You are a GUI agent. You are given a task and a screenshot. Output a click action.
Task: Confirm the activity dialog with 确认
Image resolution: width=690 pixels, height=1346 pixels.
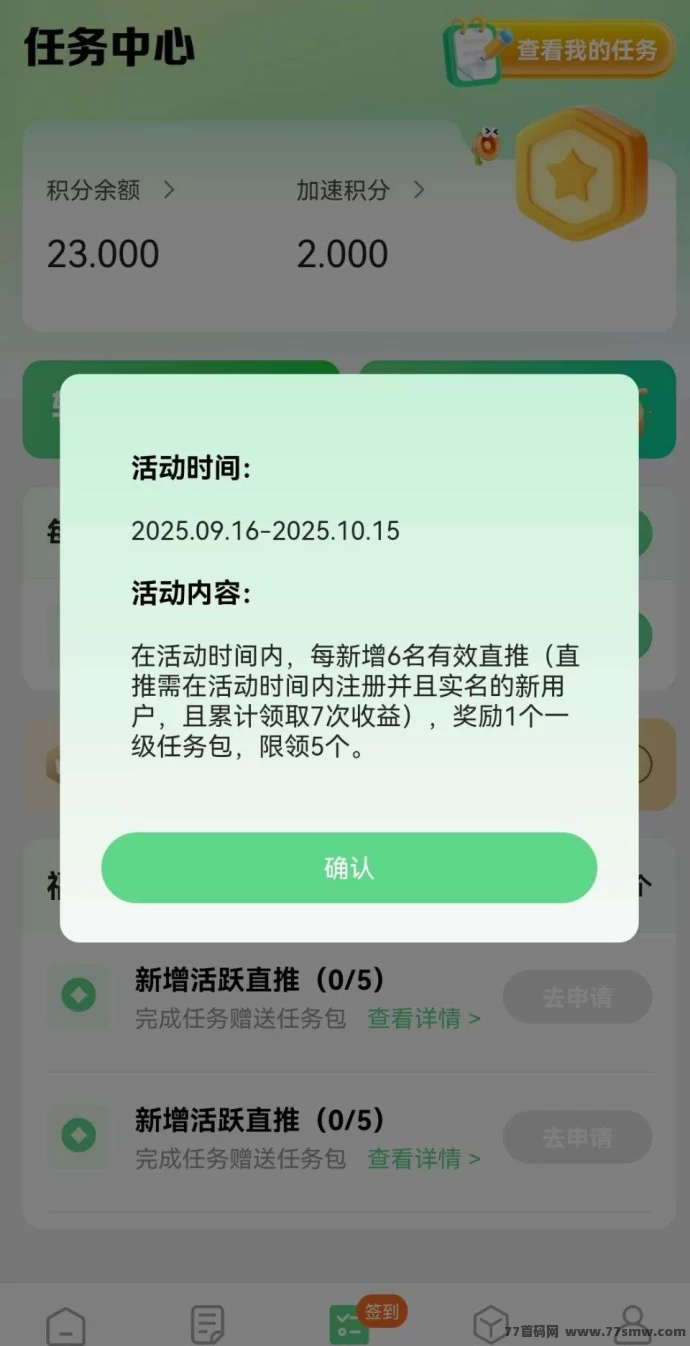coord(349,867)
